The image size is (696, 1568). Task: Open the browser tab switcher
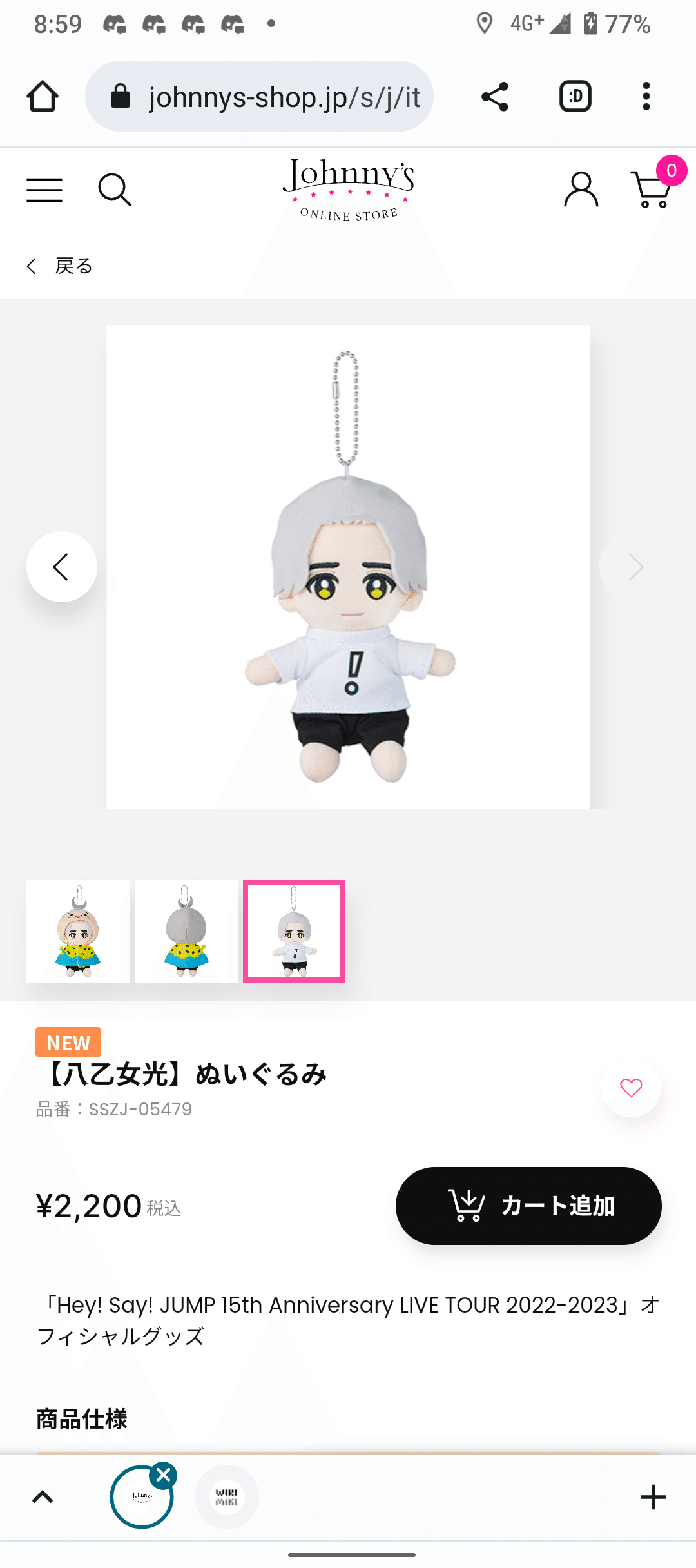(575, 97)
